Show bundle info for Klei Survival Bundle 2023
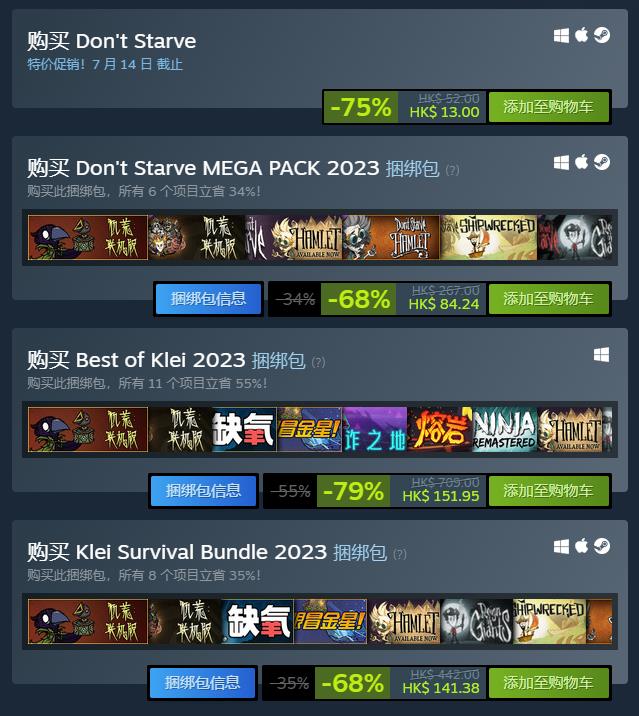Viewport: 639px width, 716px height. tap(203, 683)
